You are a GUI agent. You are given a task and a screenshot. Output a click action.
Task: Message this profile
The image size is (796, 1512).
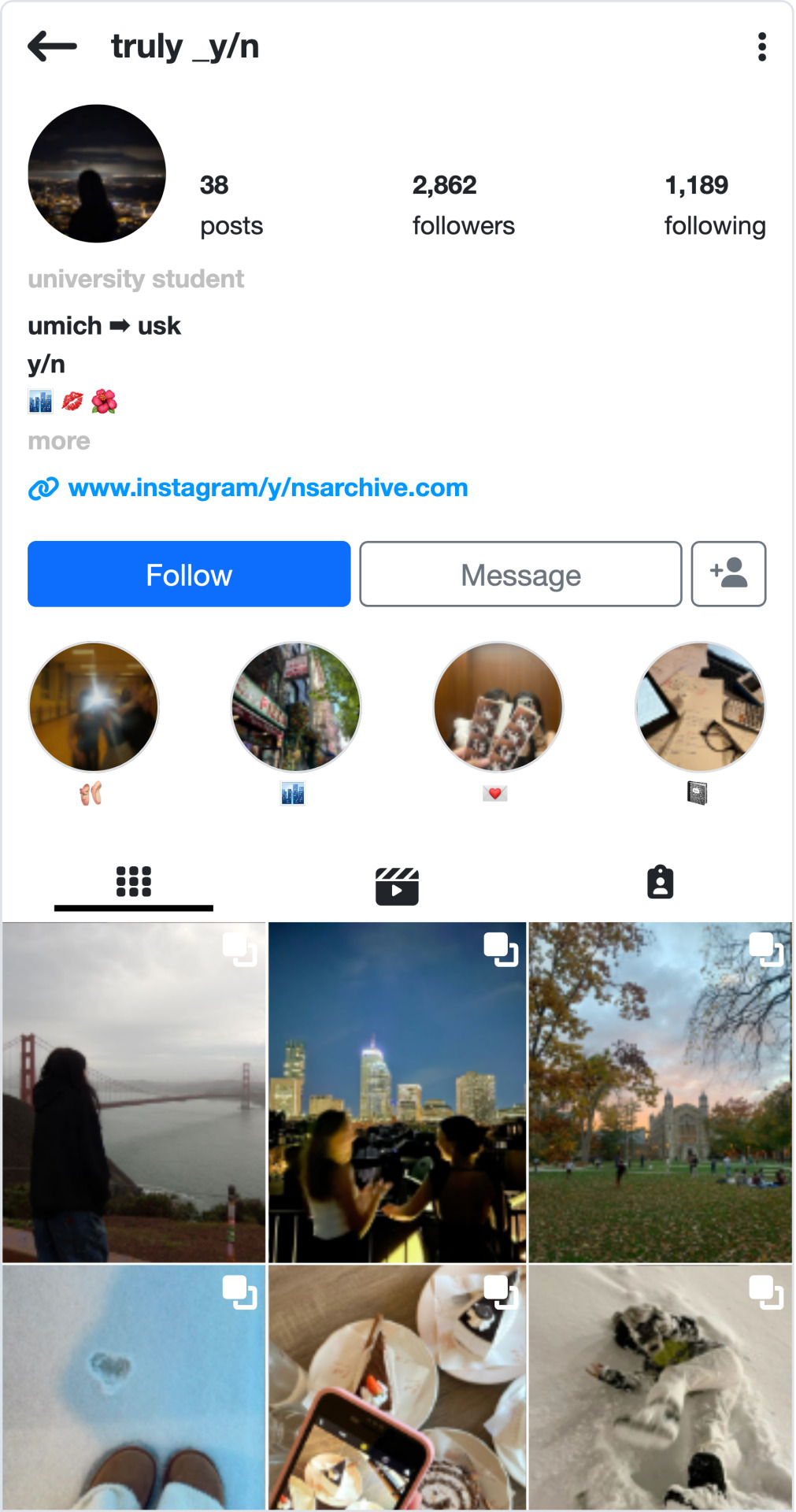[520, 574]
